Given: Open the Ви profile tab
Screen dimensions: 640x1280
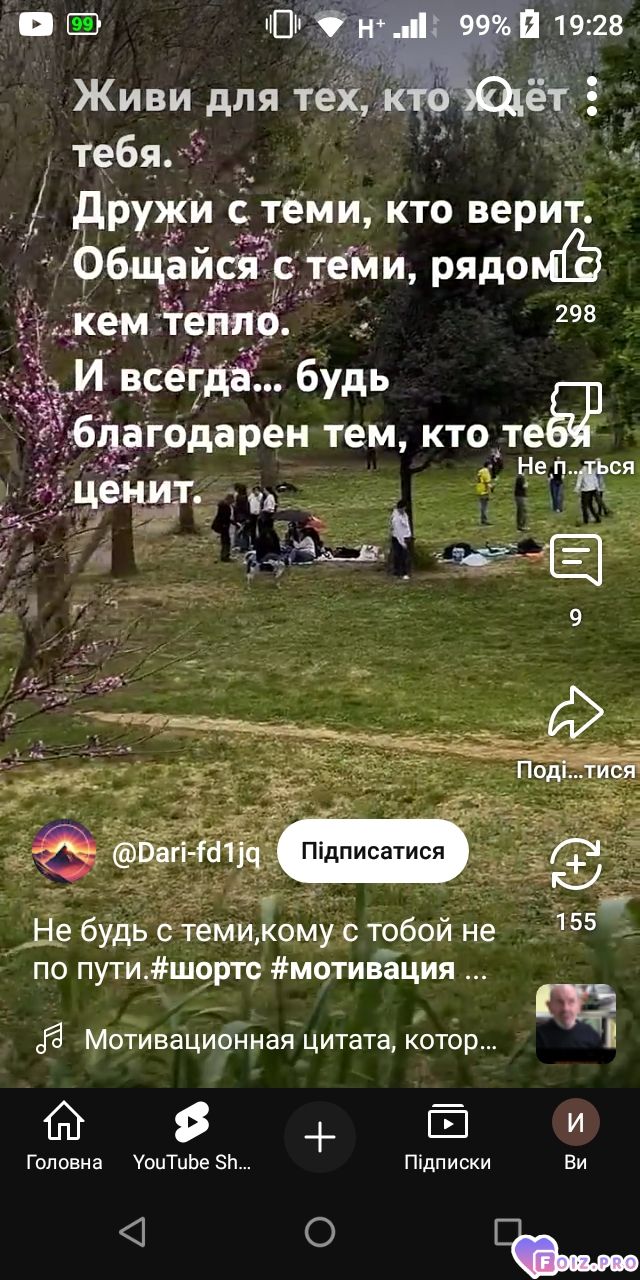Looking at the screenshot, I should 576,1136.
